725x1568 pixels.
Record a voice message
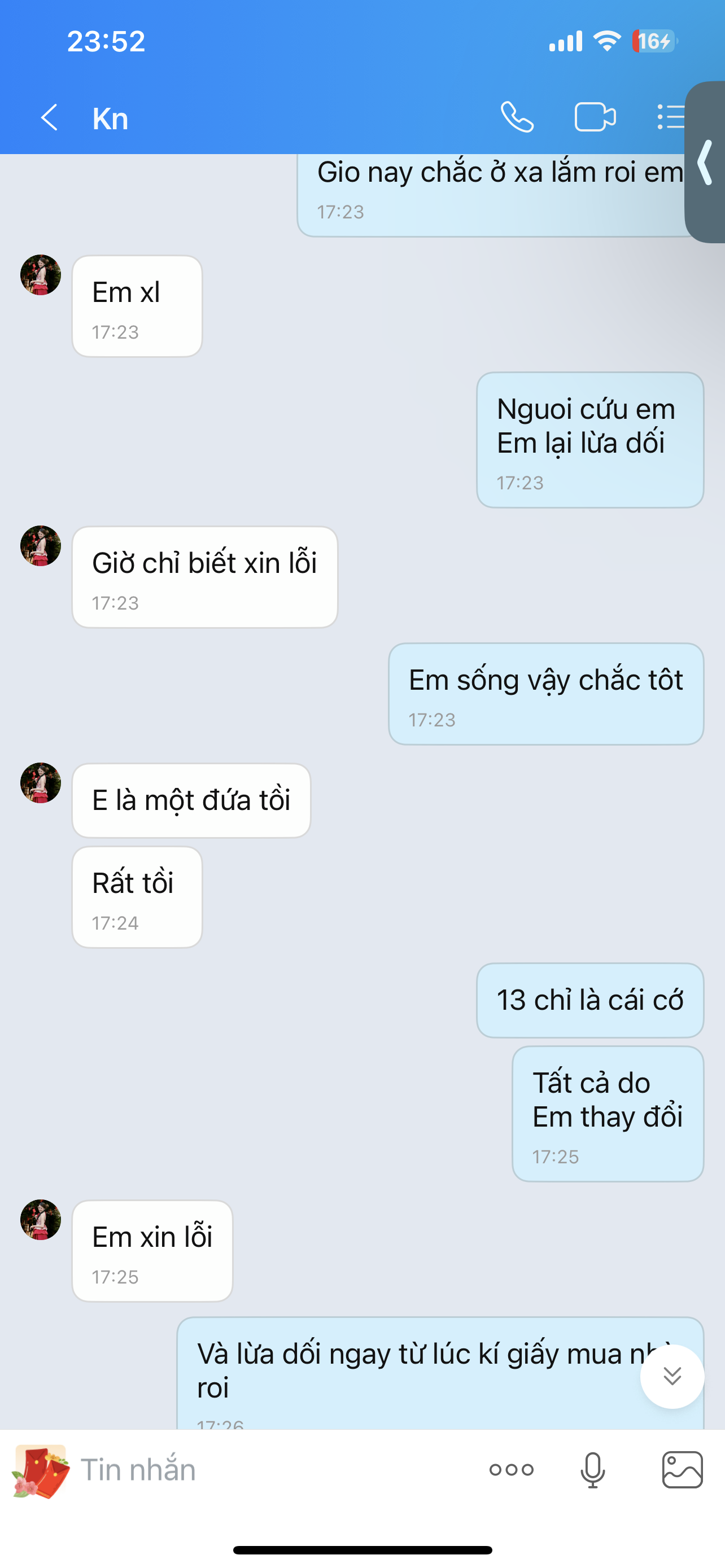pyautogui.click(x=592, y=1470)
